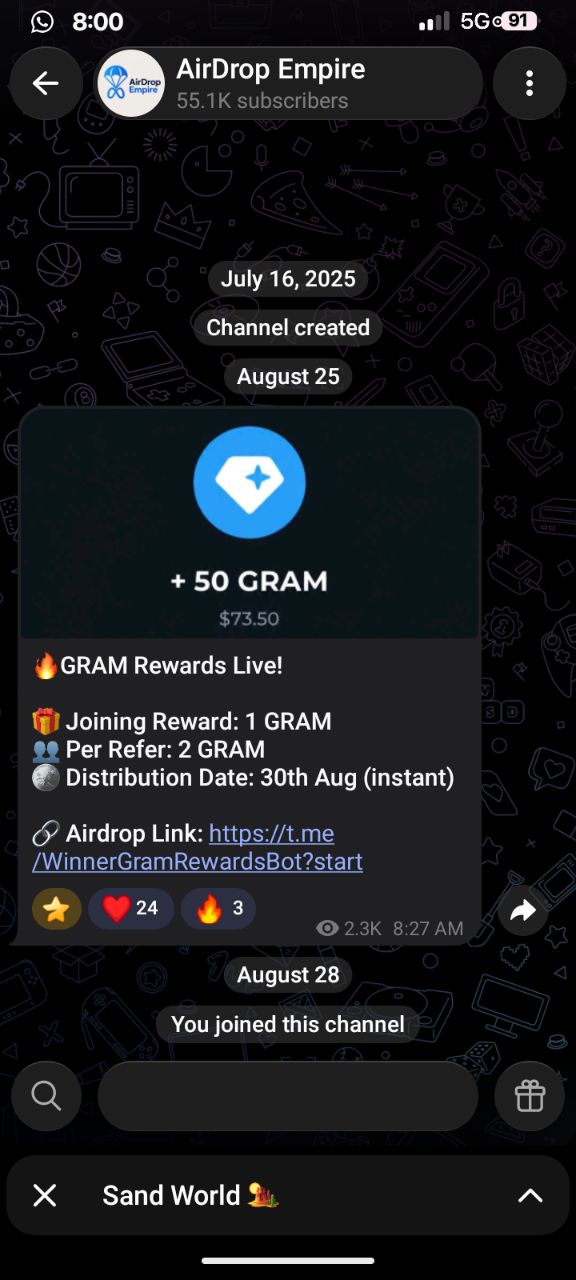Image resolution: width=576 pixels, height=1280 pixels.
Task: Forward the GRAM Rewards post
Action: point(523,910)
